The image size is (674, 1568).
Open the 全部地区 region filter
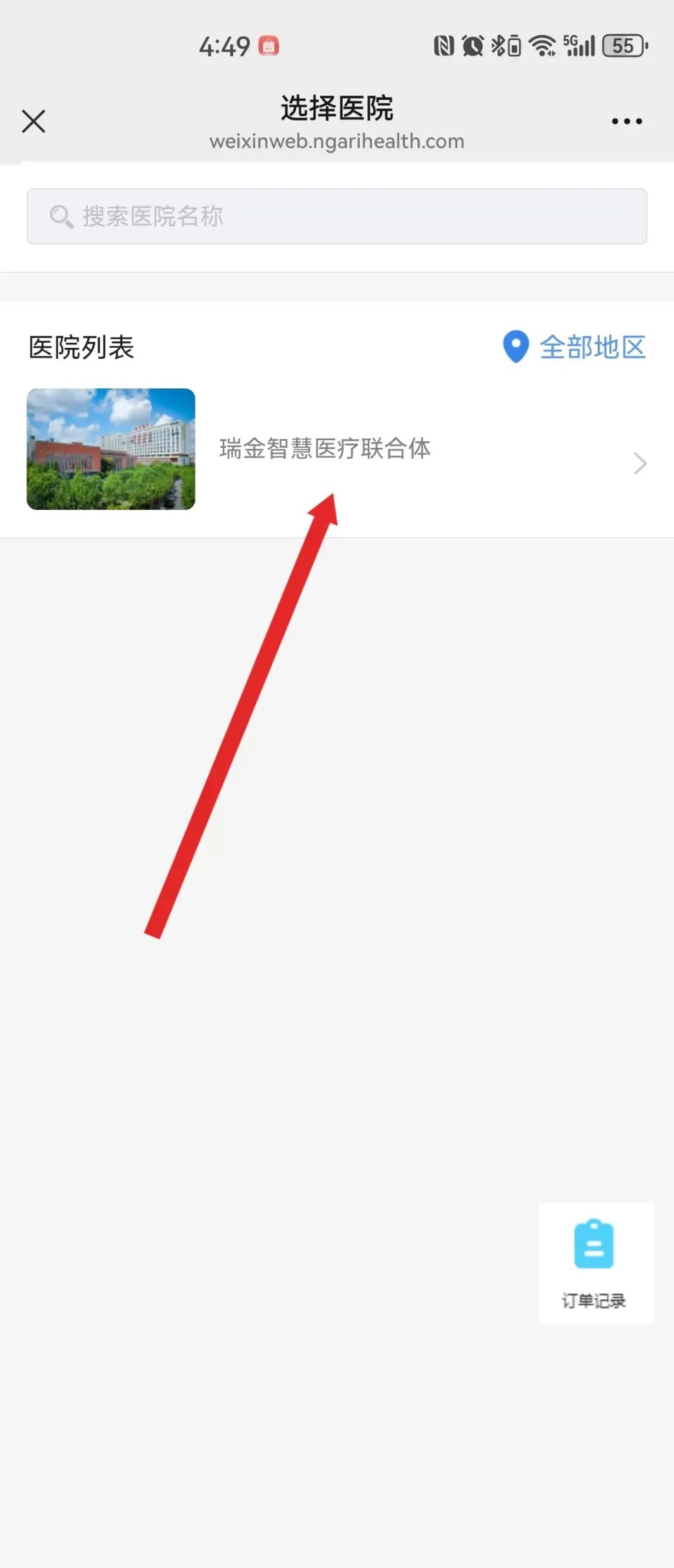point(575,347)
